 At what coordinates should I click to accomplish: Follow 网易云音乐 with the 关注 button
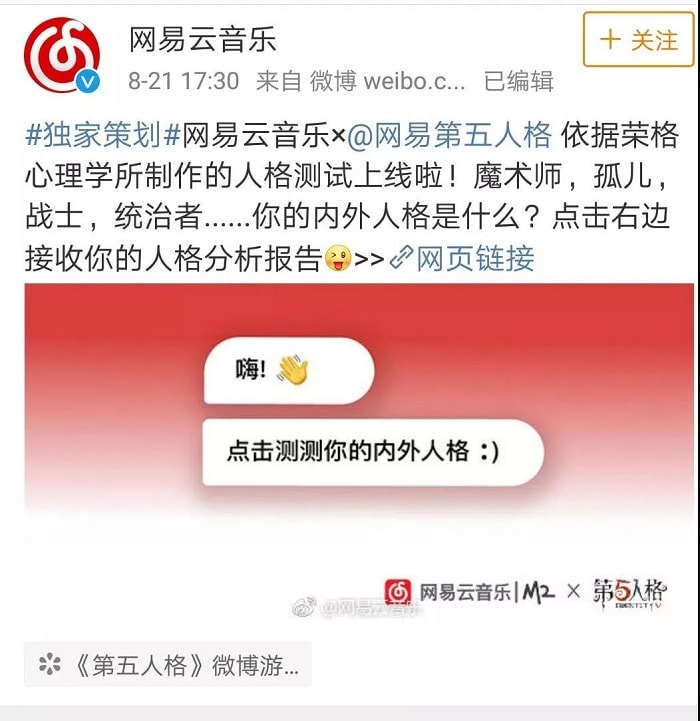(638, 40)
